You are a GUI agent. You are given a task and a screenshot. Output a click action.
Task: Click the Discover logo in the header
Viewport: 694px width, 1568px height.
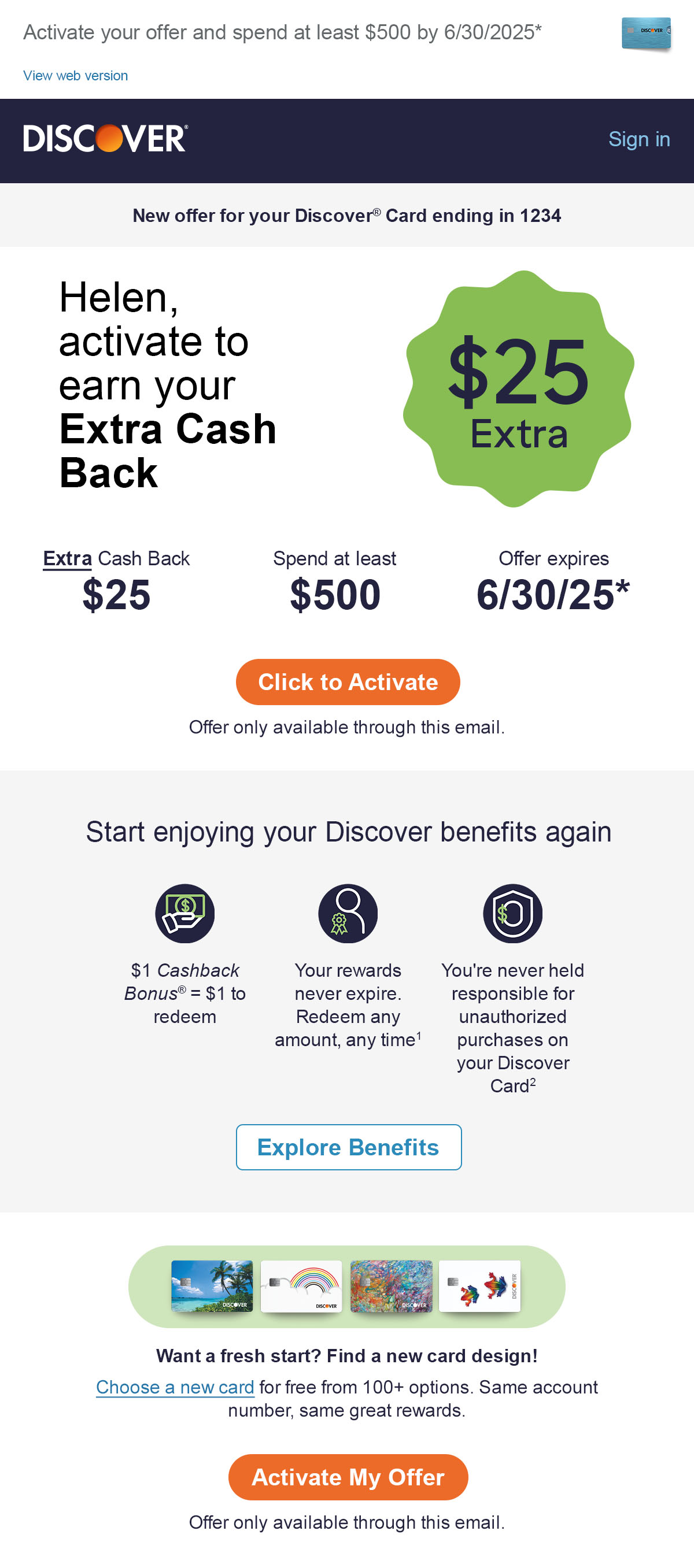coord(104,139)
